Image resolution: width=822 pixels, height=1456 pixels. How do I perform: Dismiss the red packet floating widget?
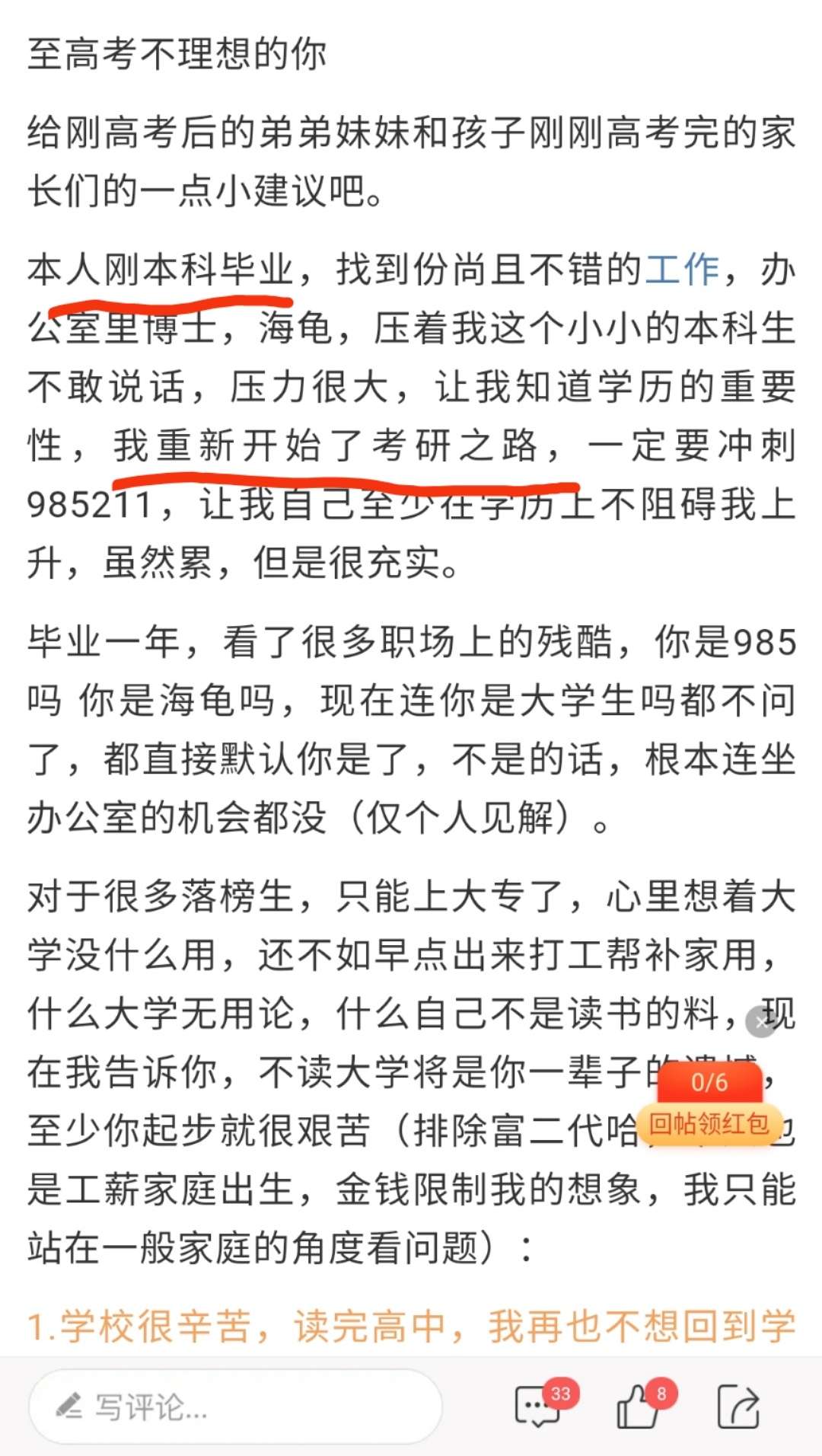click(760, 1023)
